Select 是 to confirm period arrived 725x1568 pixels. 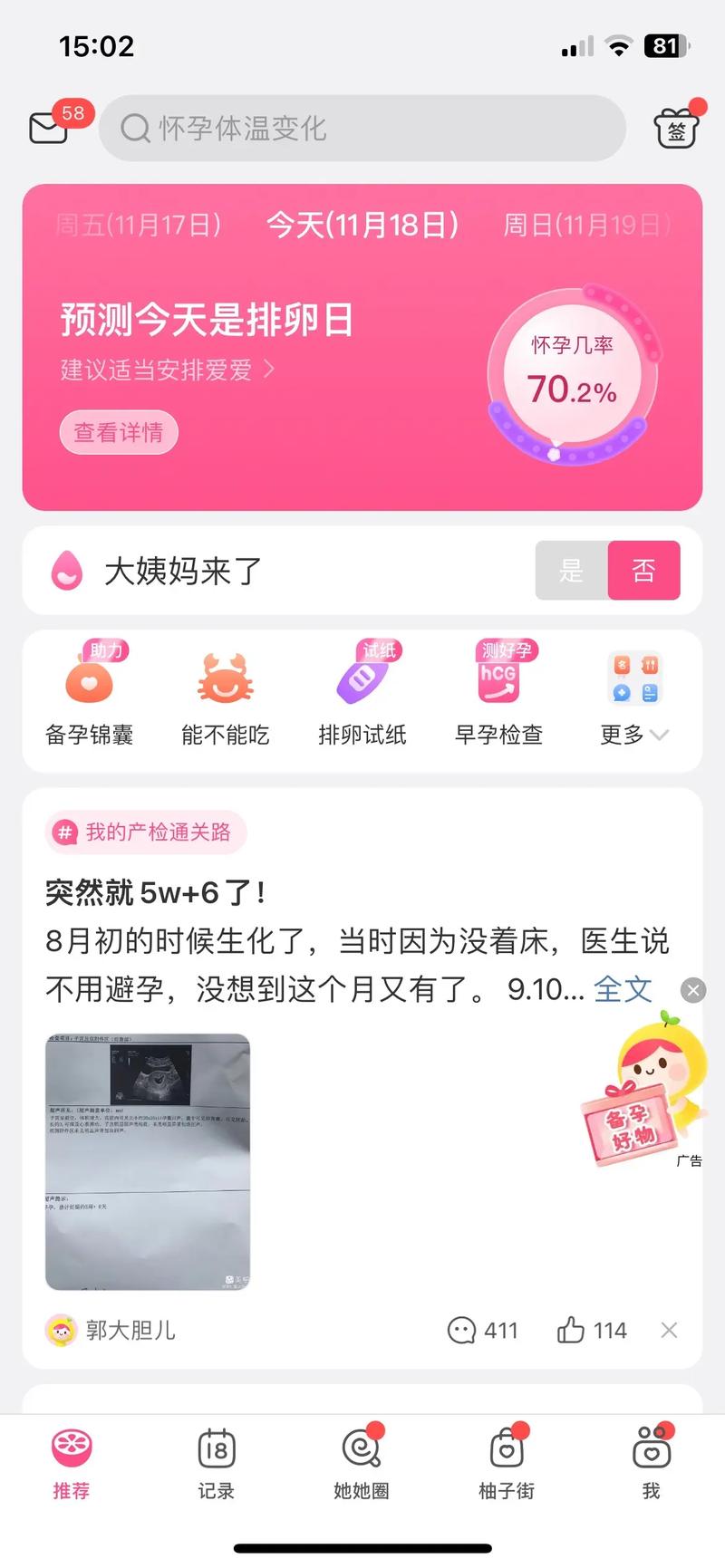572,570
